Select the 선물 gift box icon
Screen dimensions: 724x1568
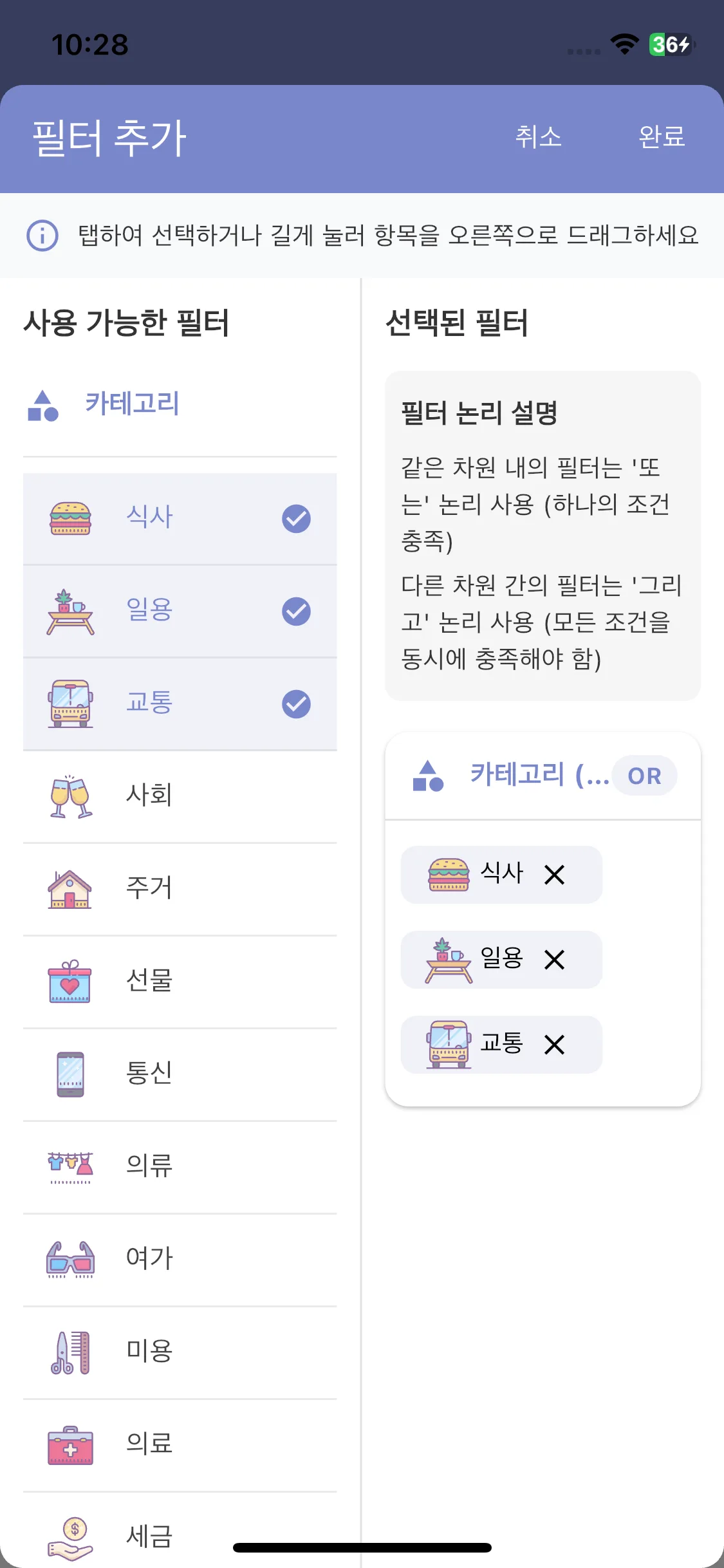point(71,981)
